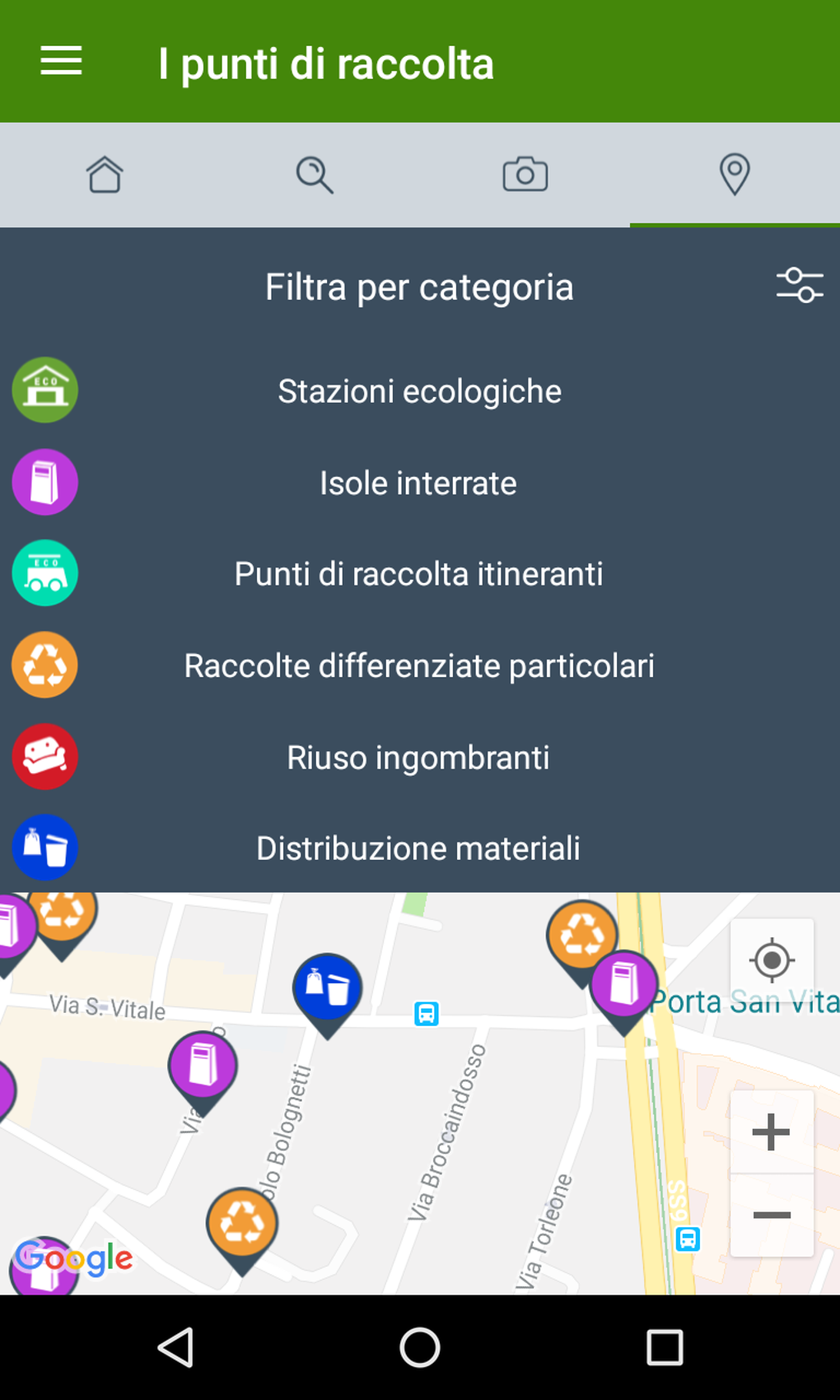Select the Isole interrate category
840x1400 pixels.
419,483
